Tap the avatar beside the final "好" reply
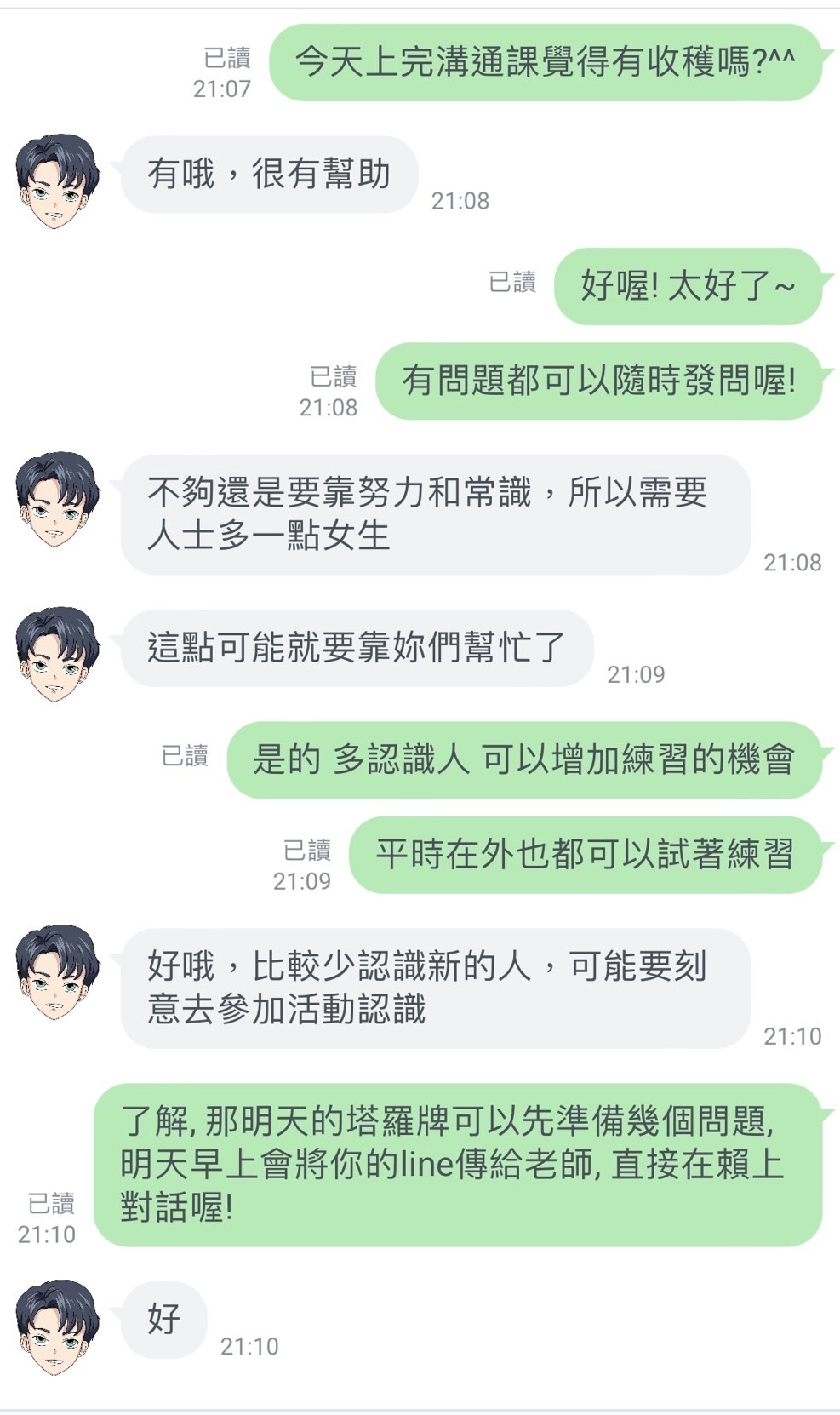Screen dimensions: 840x1415 point(57,1327)
